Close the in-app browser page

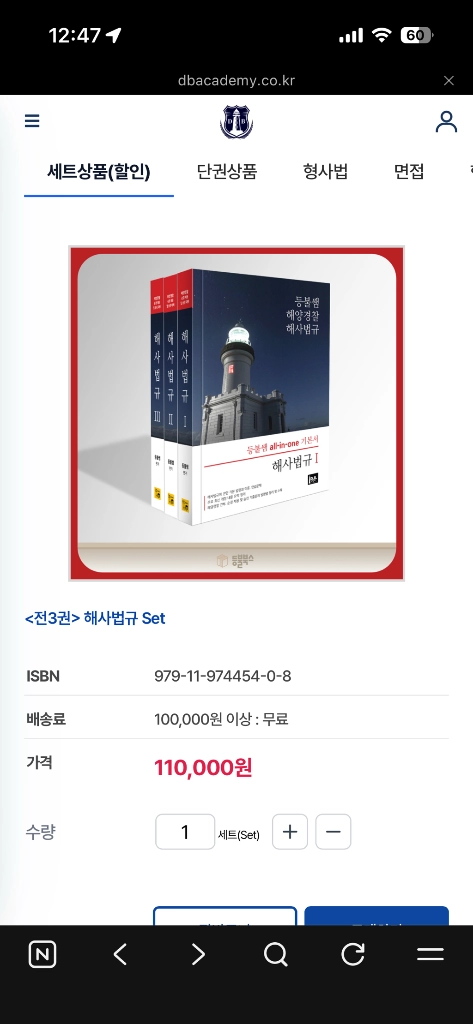pos(449,80)
